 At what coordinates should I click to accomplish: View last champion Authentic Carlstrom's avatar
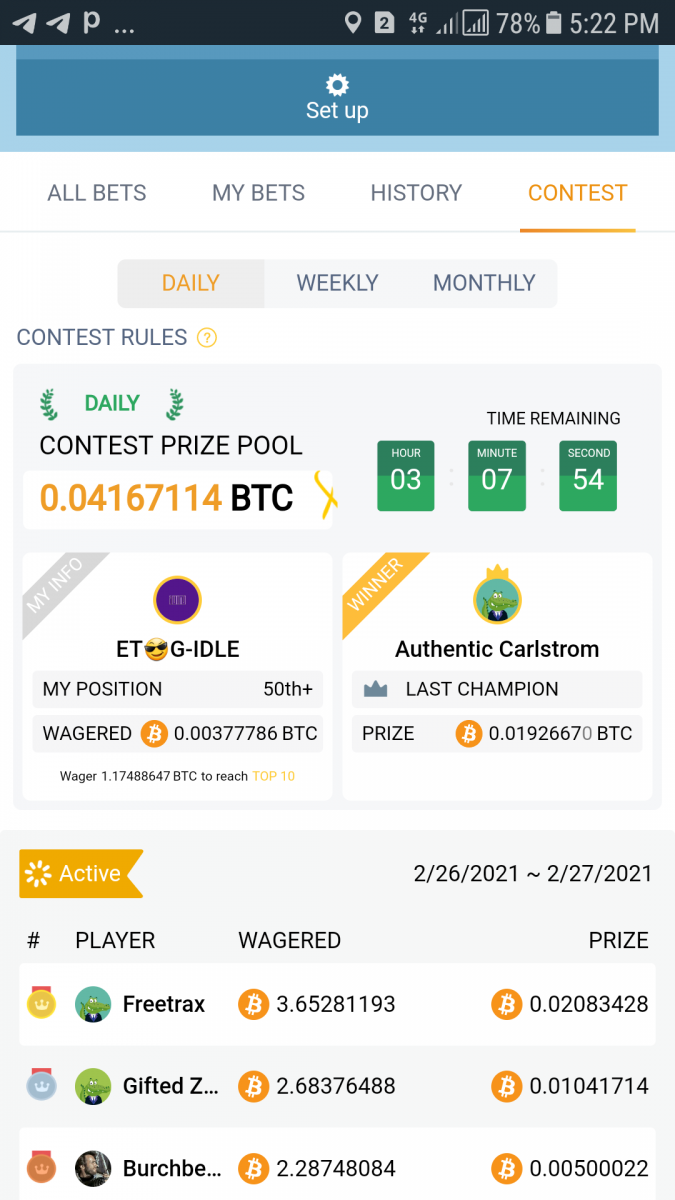point(497,600)
